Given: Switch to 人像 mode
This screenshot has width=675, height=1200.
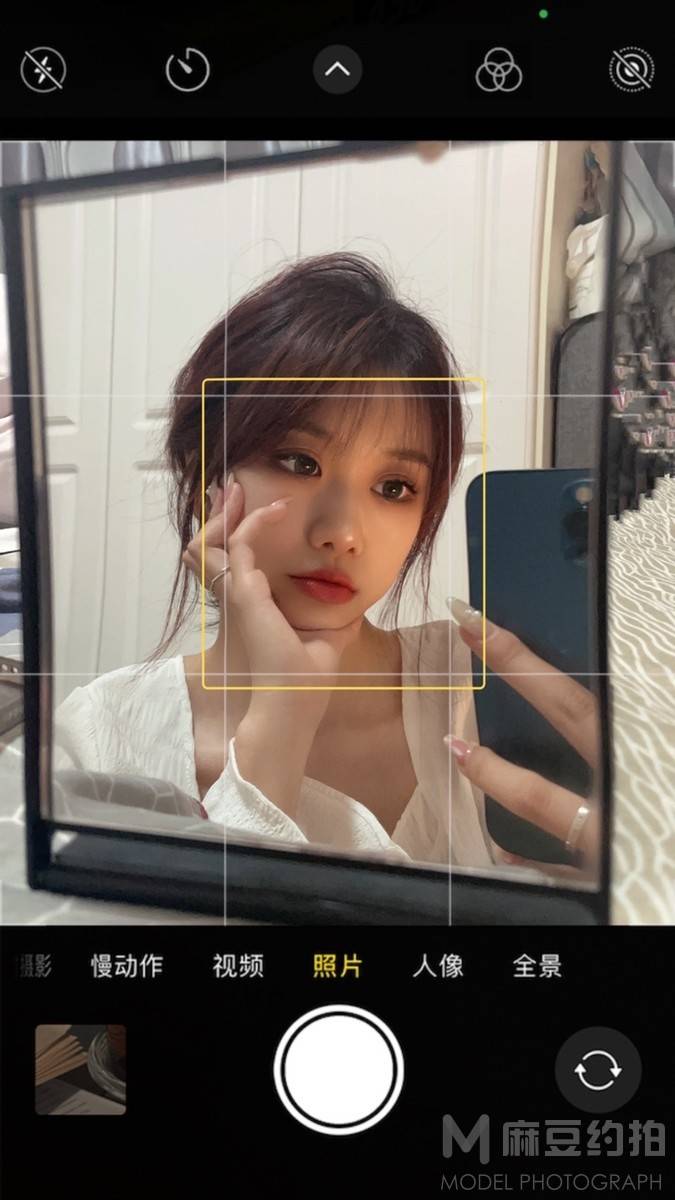Looking at the screenshot, I should click(438, 966).
